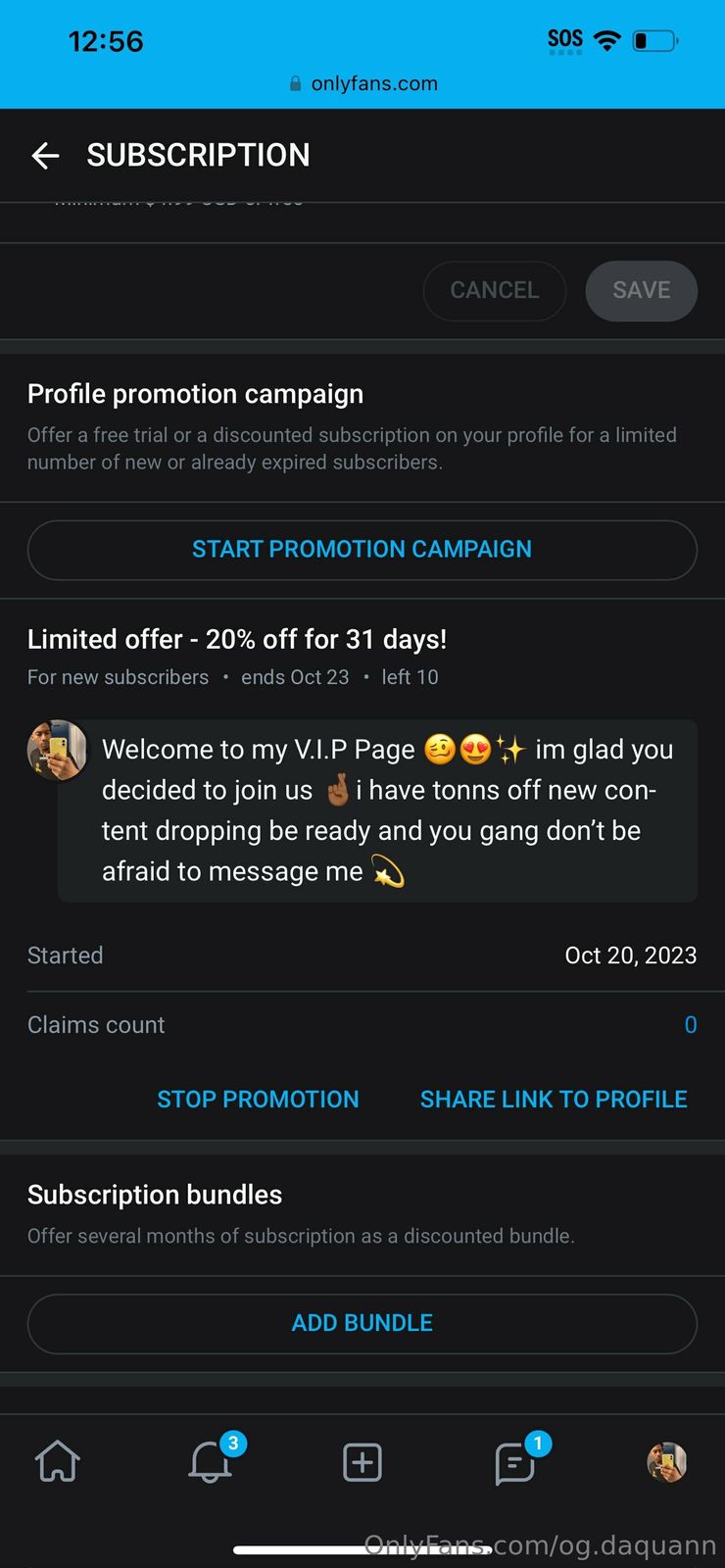Open the home tab

pyautogui.click(x=58, y=1462)
